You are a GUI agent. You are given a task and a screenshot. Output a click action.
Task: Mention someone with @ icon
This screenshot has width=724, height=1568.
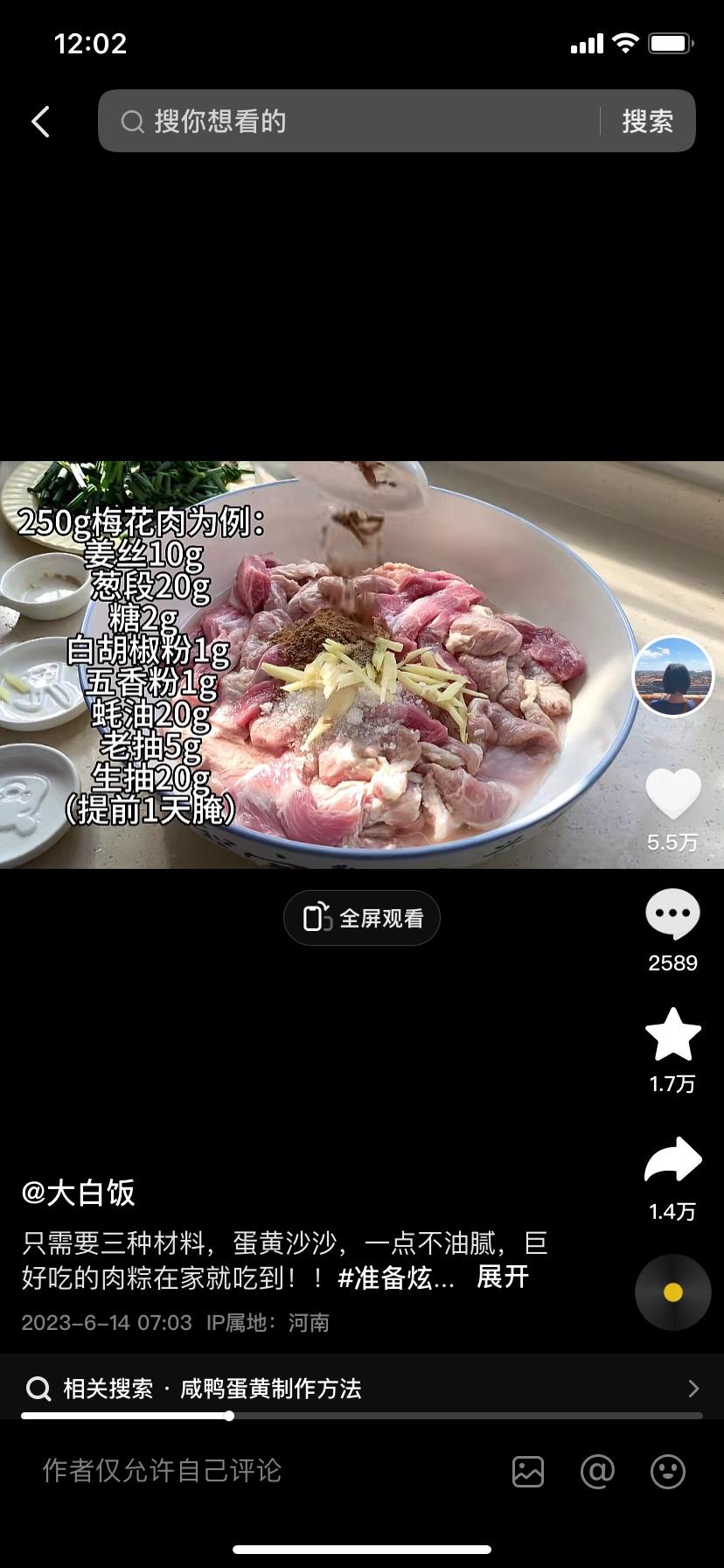[x=597, y=1472]
